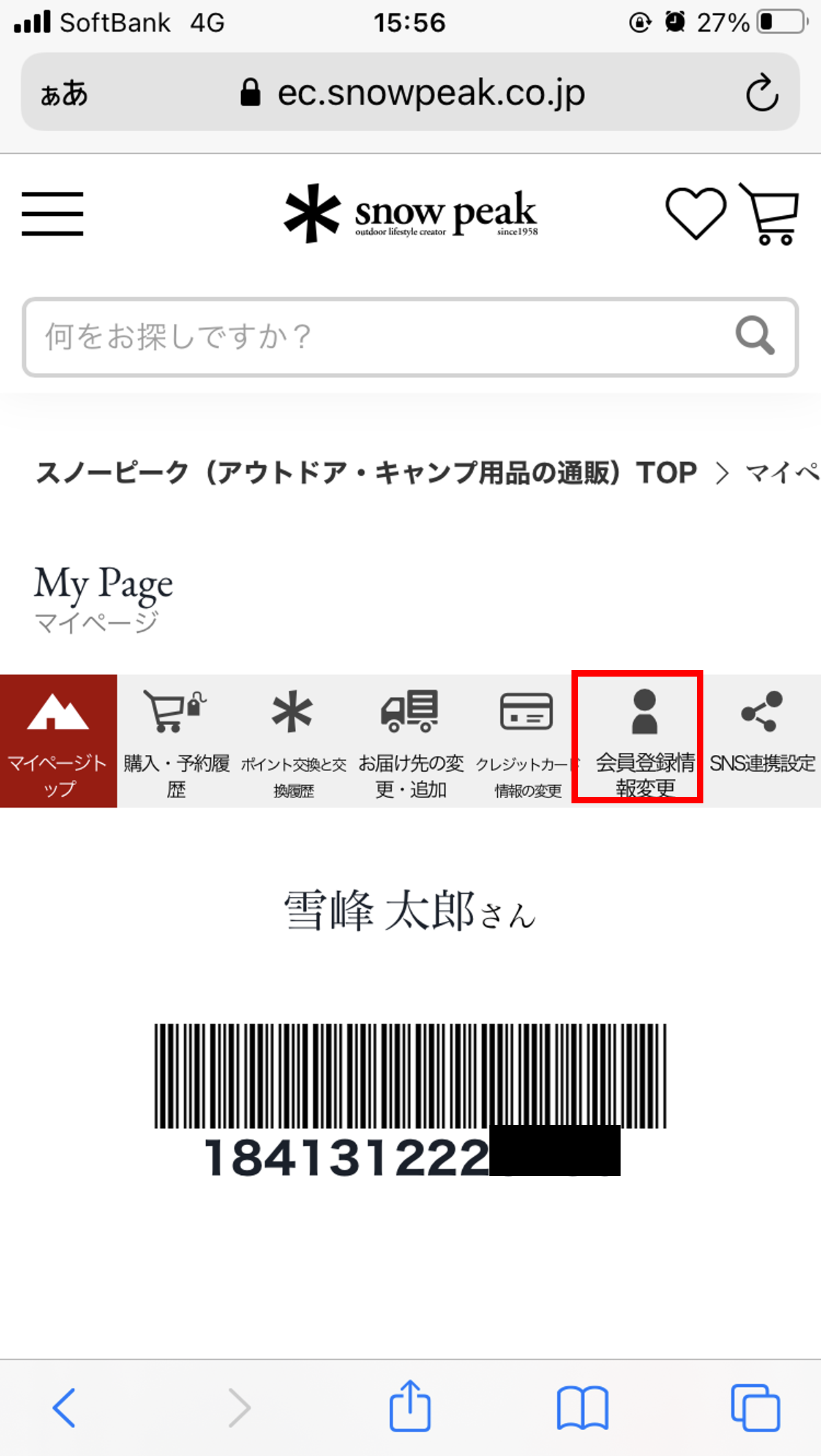Open the hamburger menu

(x=52, y=214)
